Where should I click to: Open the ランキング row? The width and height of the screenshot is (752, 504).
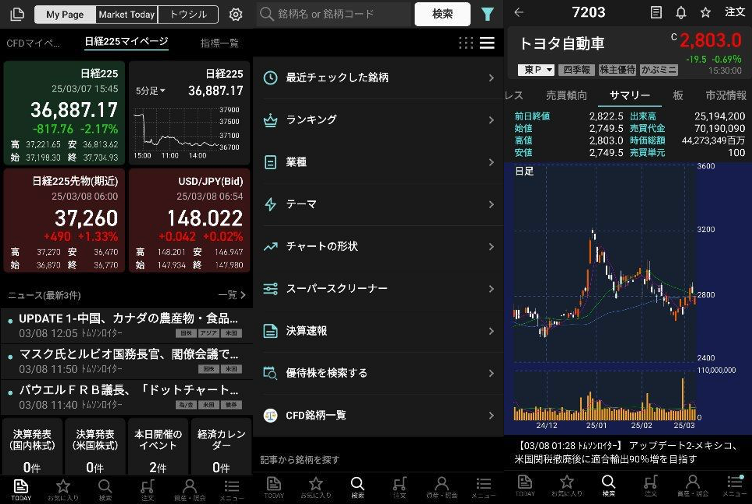coord(378,120)
